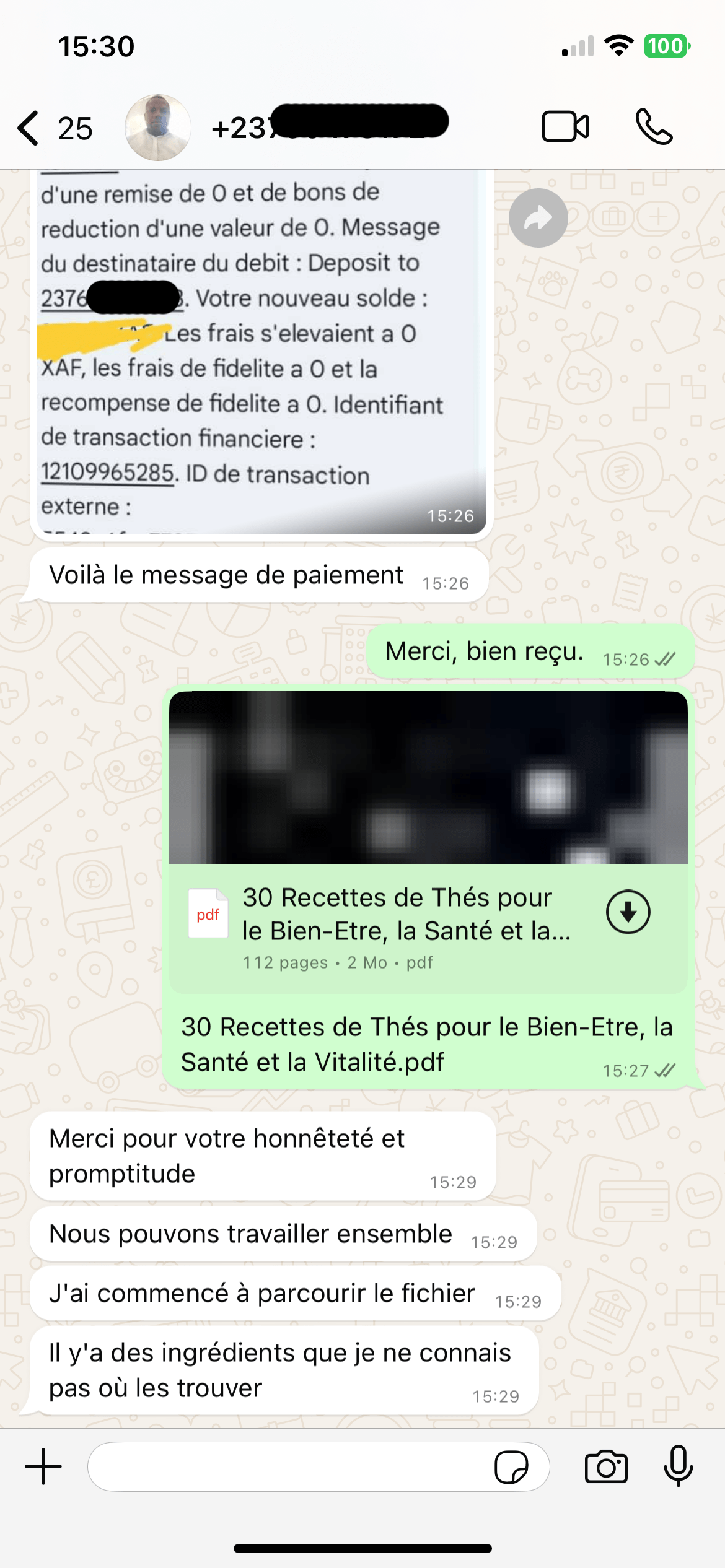Screen dimensions: 725x1568
Task: Forward the payment screenshot image
Action: pyautogui.click(x=538, y=218)
